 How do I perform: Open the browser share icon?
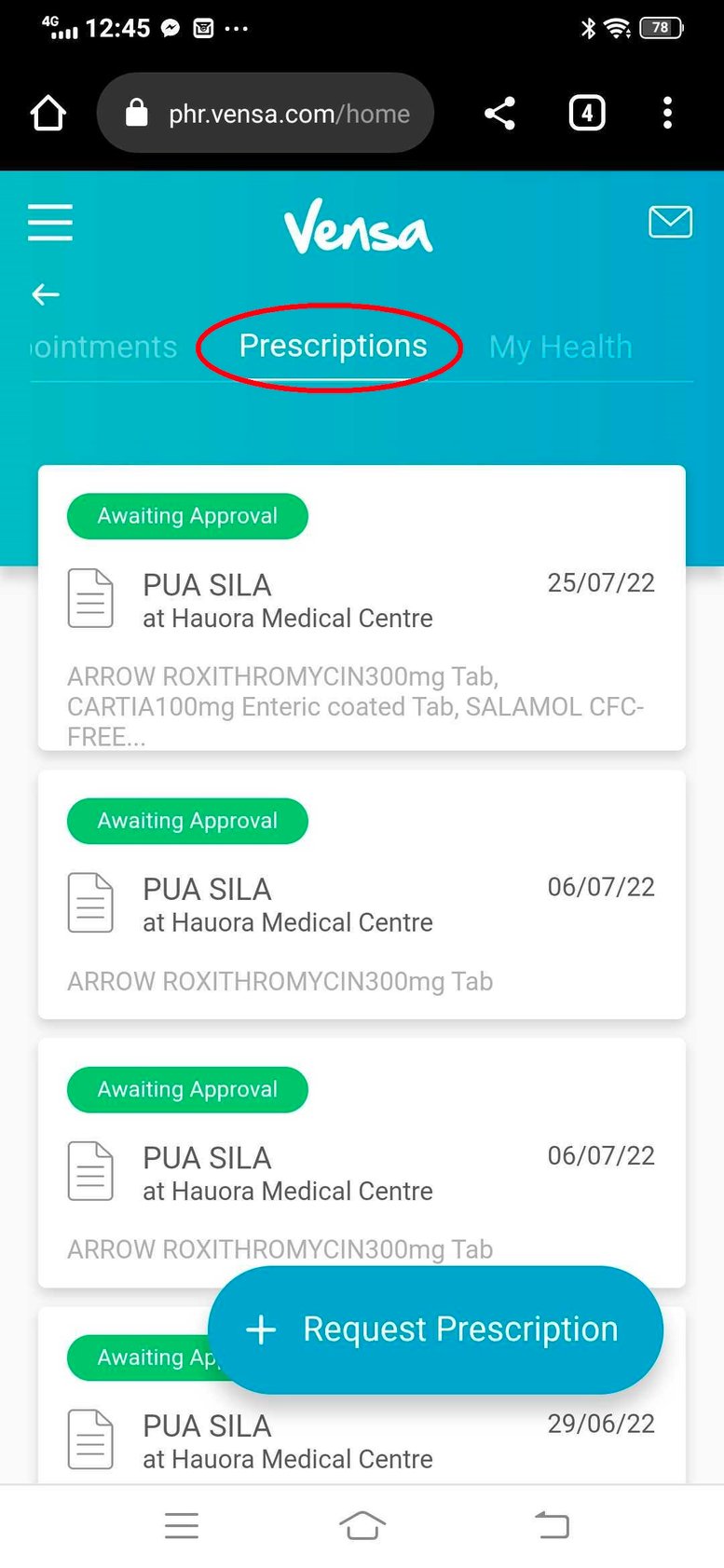[499, 113]
